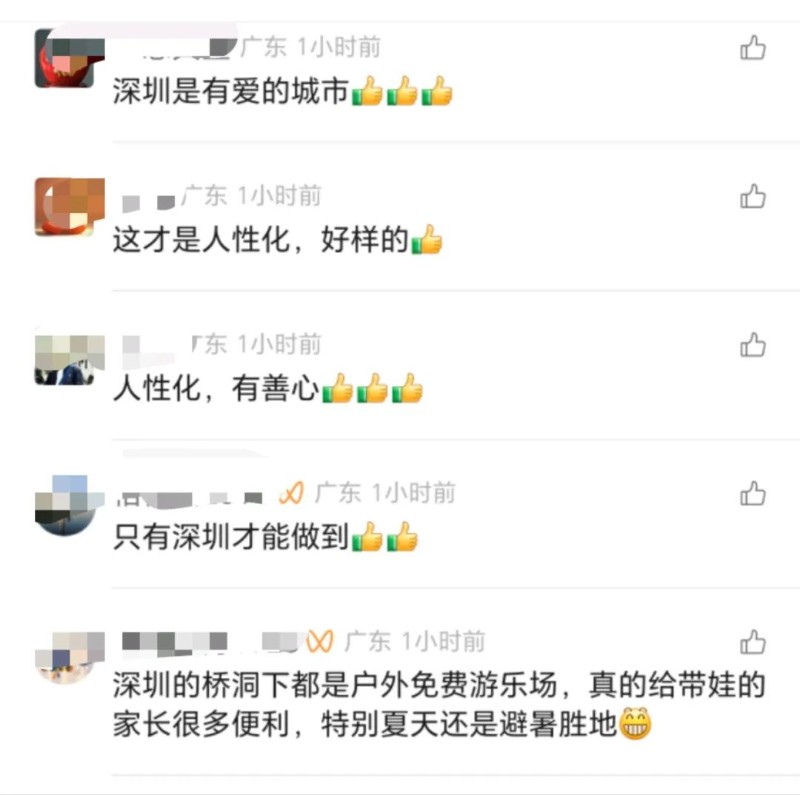The width and height of the screenshot is (800, 795).
Task: Like the comment 人性化，有善心
Action: pos(753,346)
